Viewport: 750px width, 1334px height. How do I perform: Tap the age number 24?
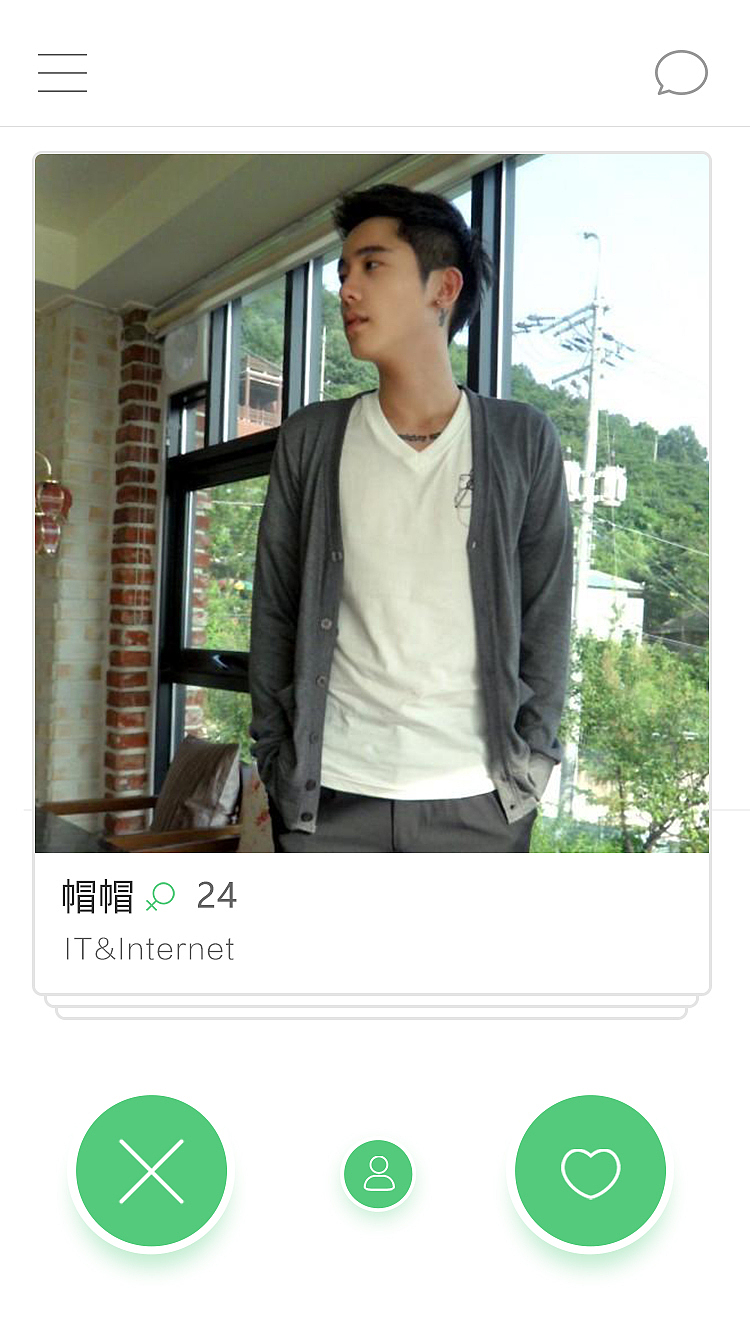218,896
